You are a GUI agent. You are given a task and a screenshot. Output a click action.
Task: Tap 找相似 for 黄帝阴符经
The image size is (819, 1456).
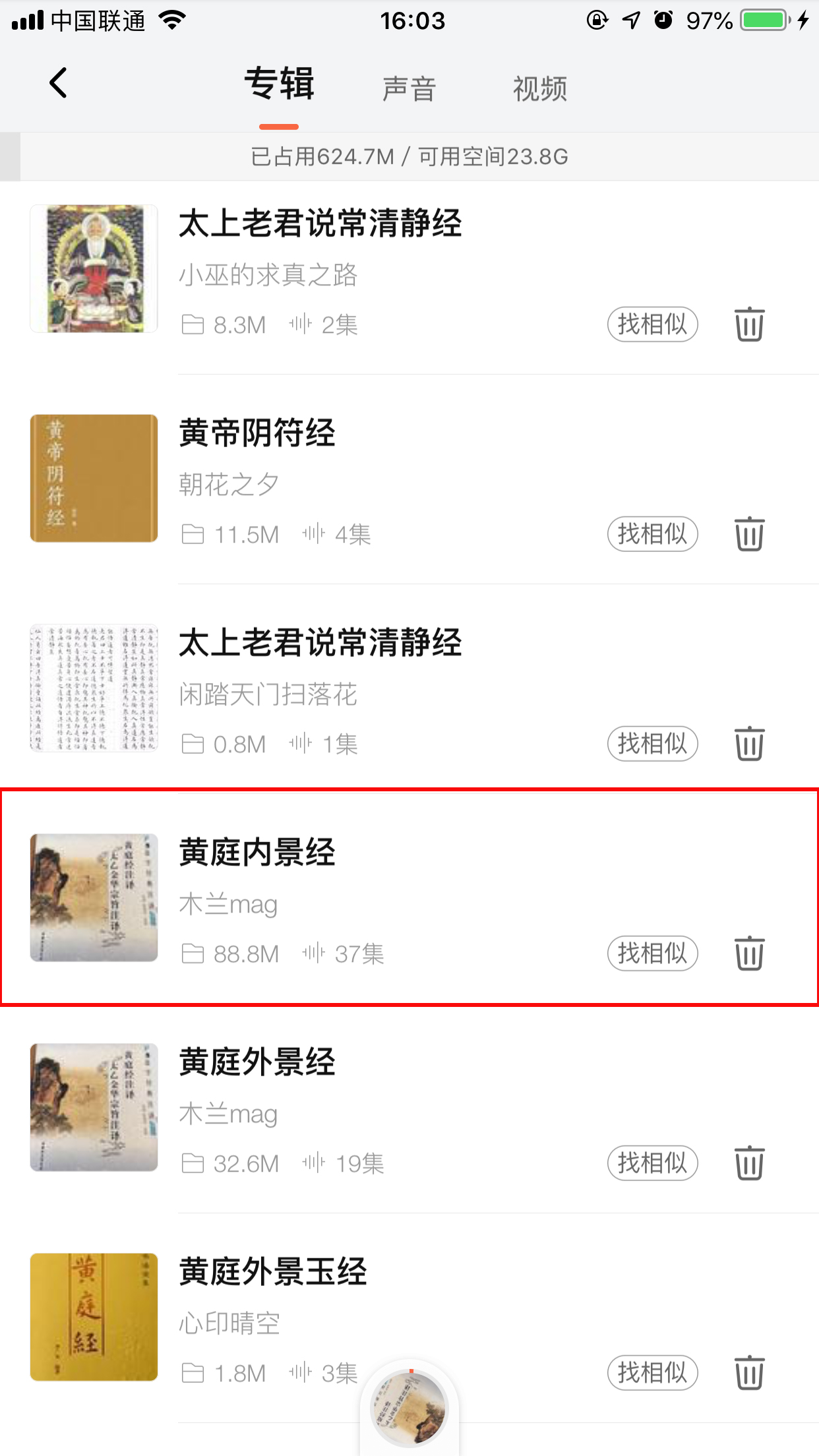tap(652, 534)
